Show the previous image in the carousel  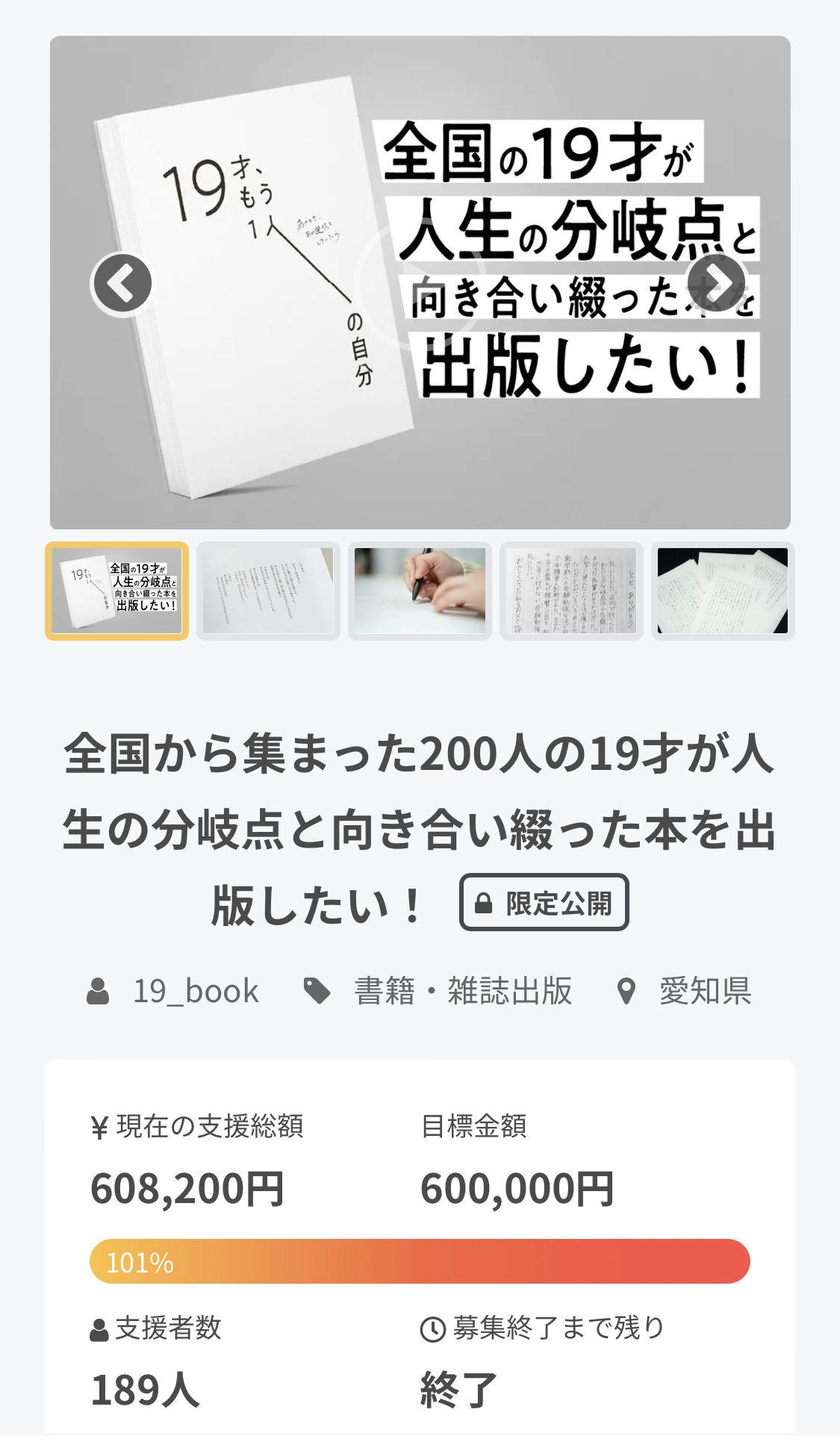click(122, 283)
